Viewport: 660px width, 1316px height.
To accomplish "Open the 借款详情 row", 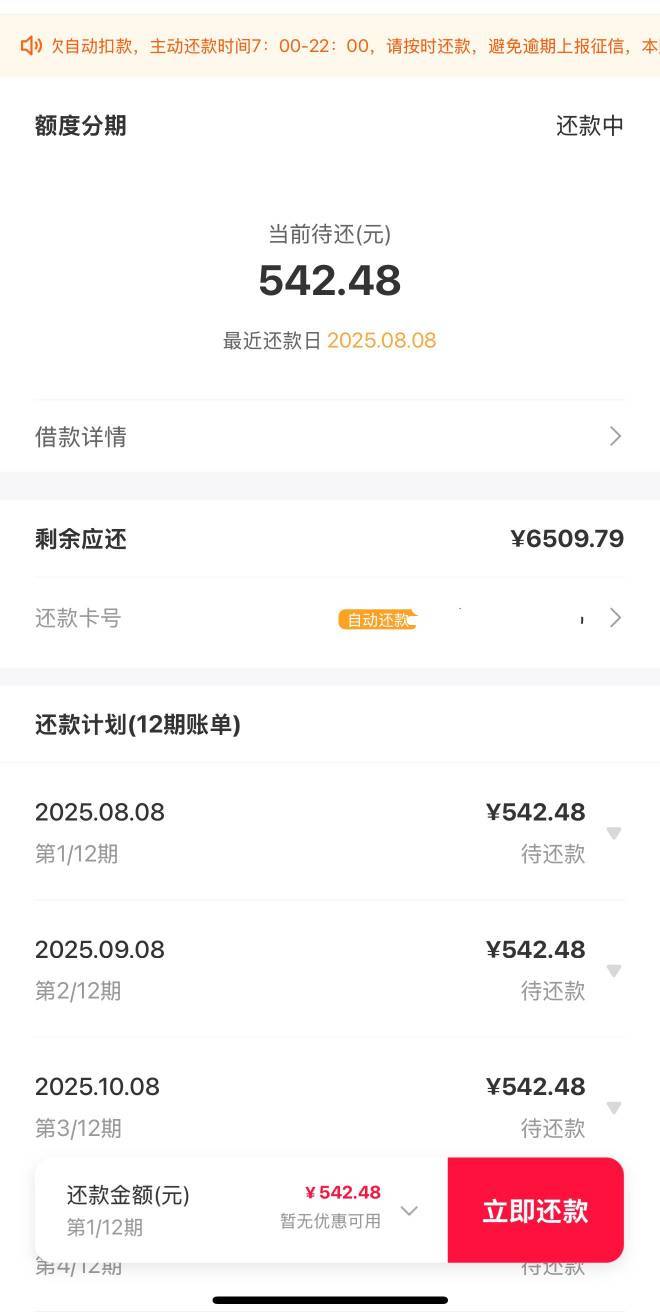I will coord(330,436).
